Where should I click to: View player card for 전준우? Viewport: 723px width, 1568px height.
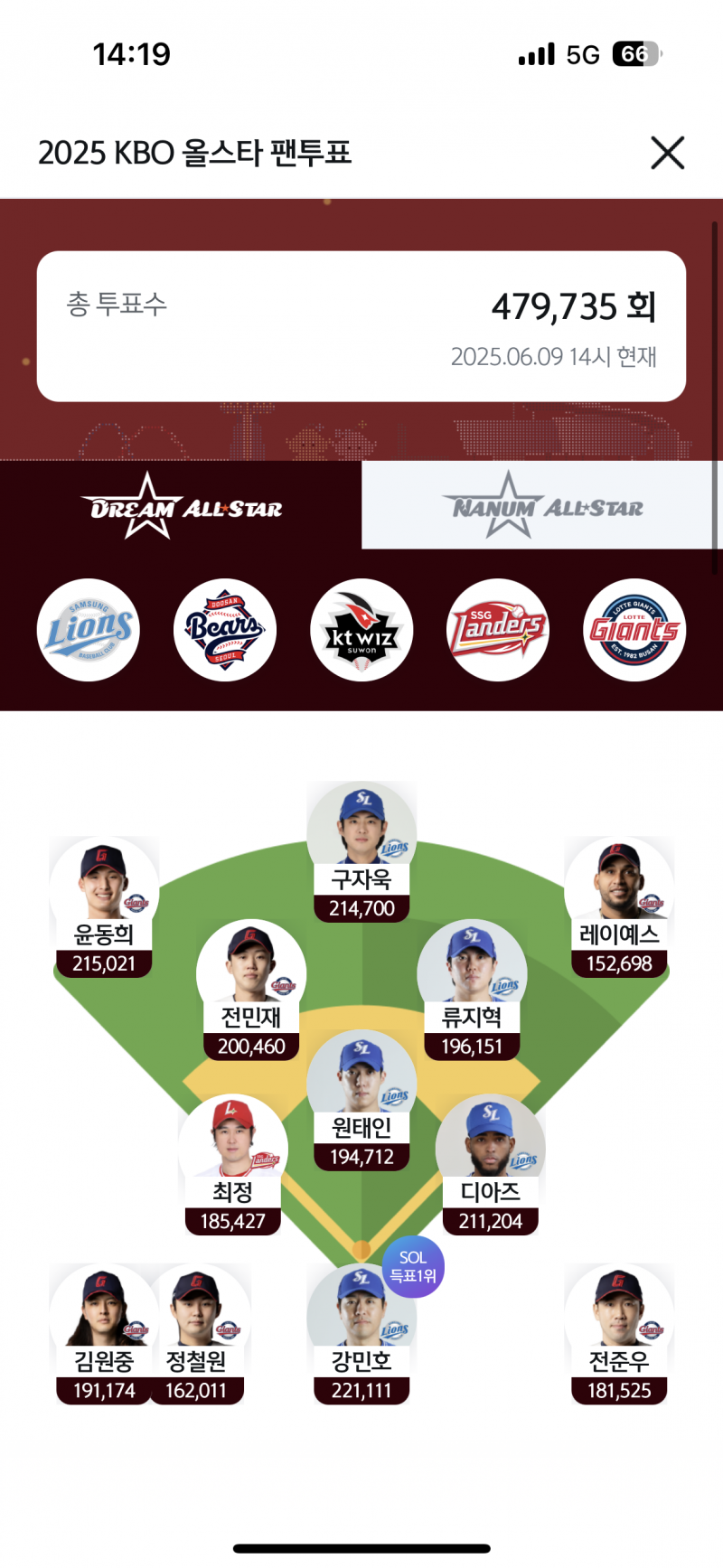click(x=619, y=1334)
